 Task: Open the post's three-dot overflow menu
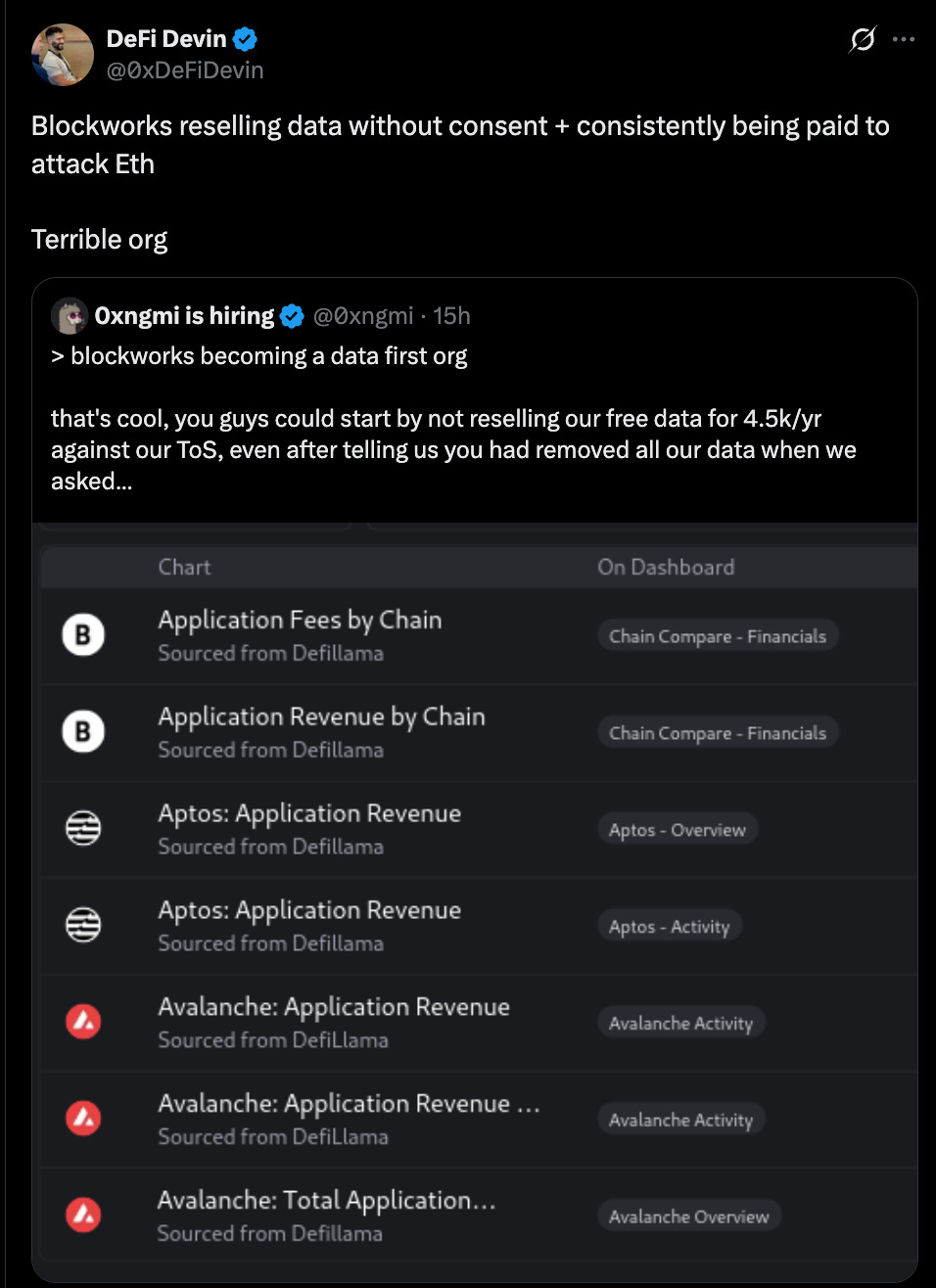[x=904, y=39]
